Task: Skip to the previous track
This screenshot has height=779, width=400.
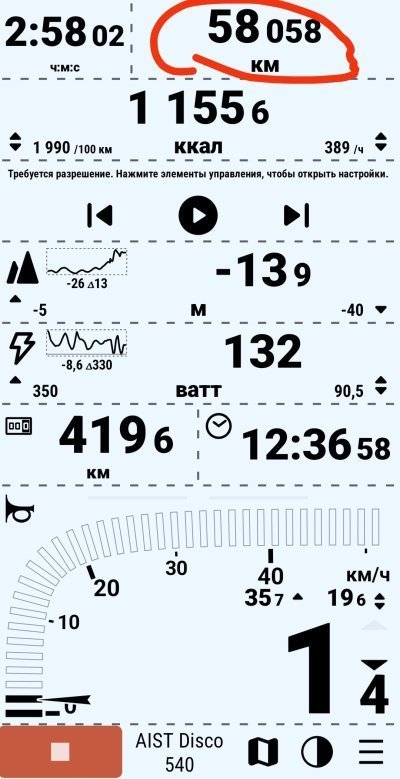Action: coord(100,215)
